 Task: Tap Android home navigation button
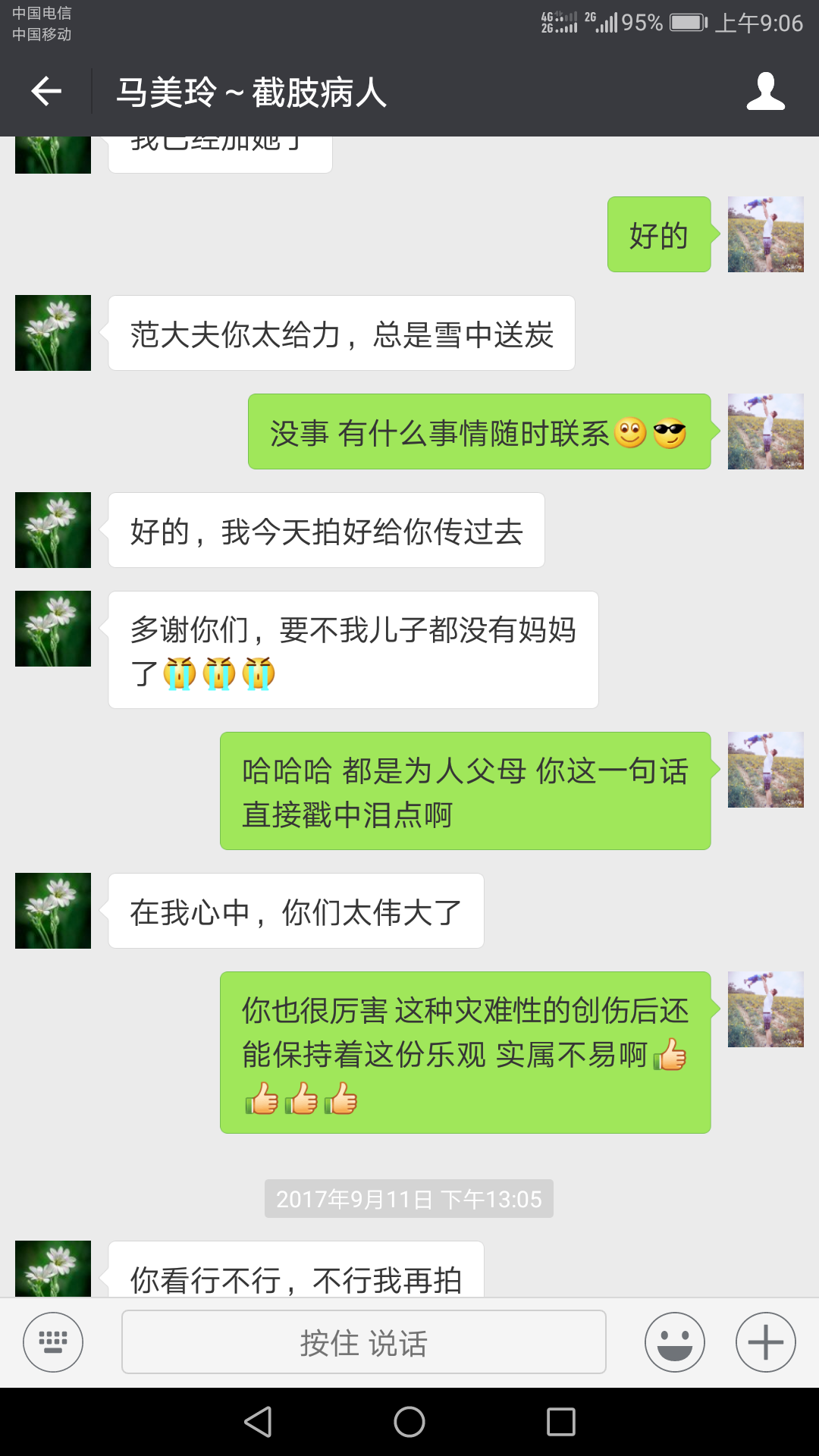(x=409, y=1422)
